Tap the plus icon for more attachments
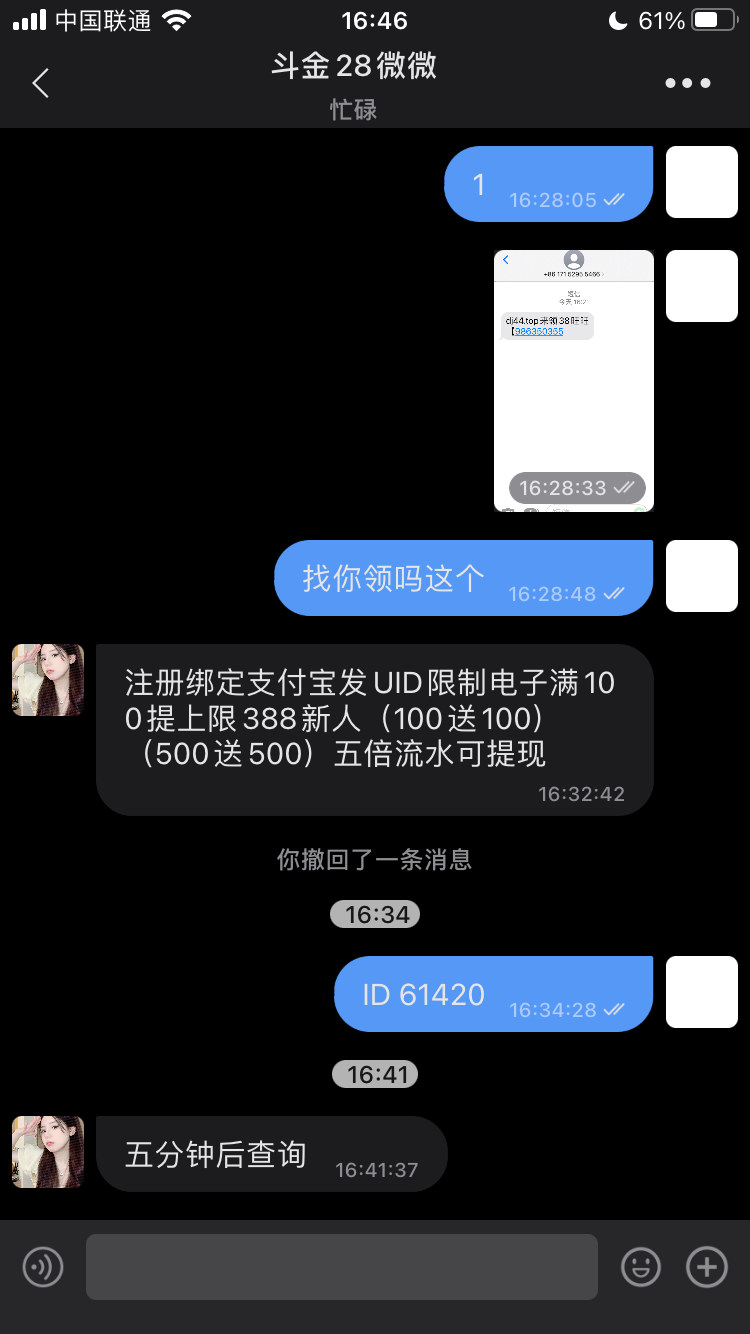This screenshot has width=750, height=1334. pos(707,1267)
